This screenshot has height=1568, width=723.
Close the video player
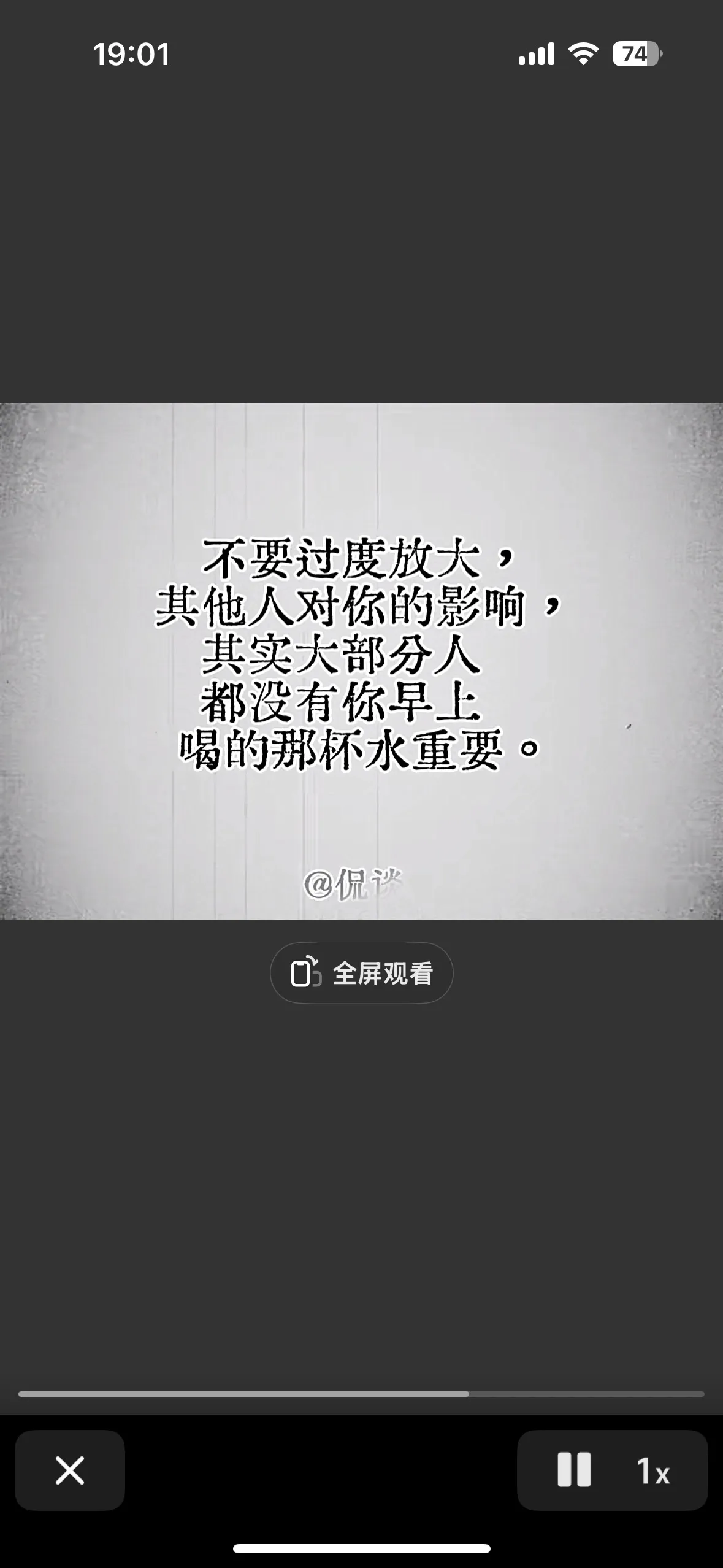(70, 1470)
